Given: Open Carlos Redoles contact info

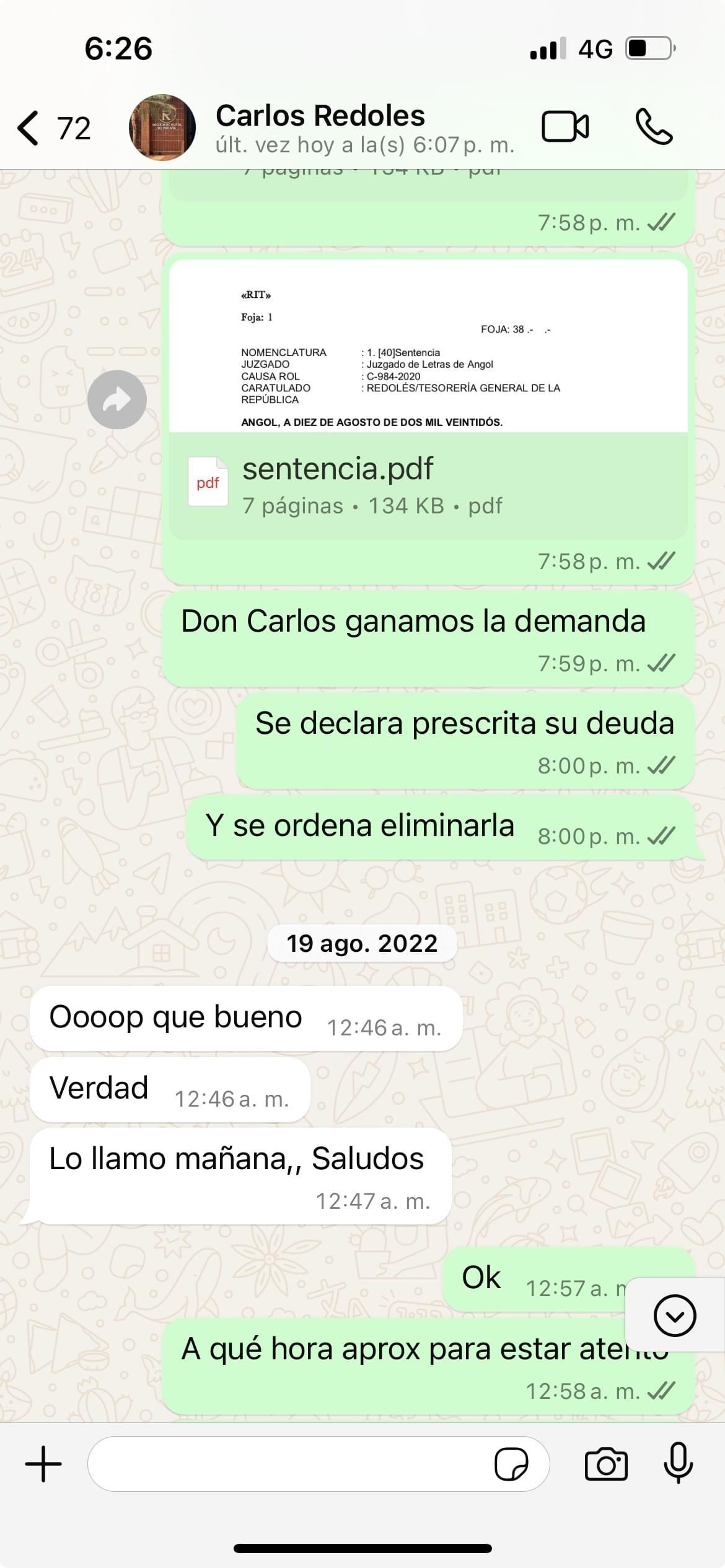Looking at the screenshot, I should pyautogui.click(x=320, y=128).
